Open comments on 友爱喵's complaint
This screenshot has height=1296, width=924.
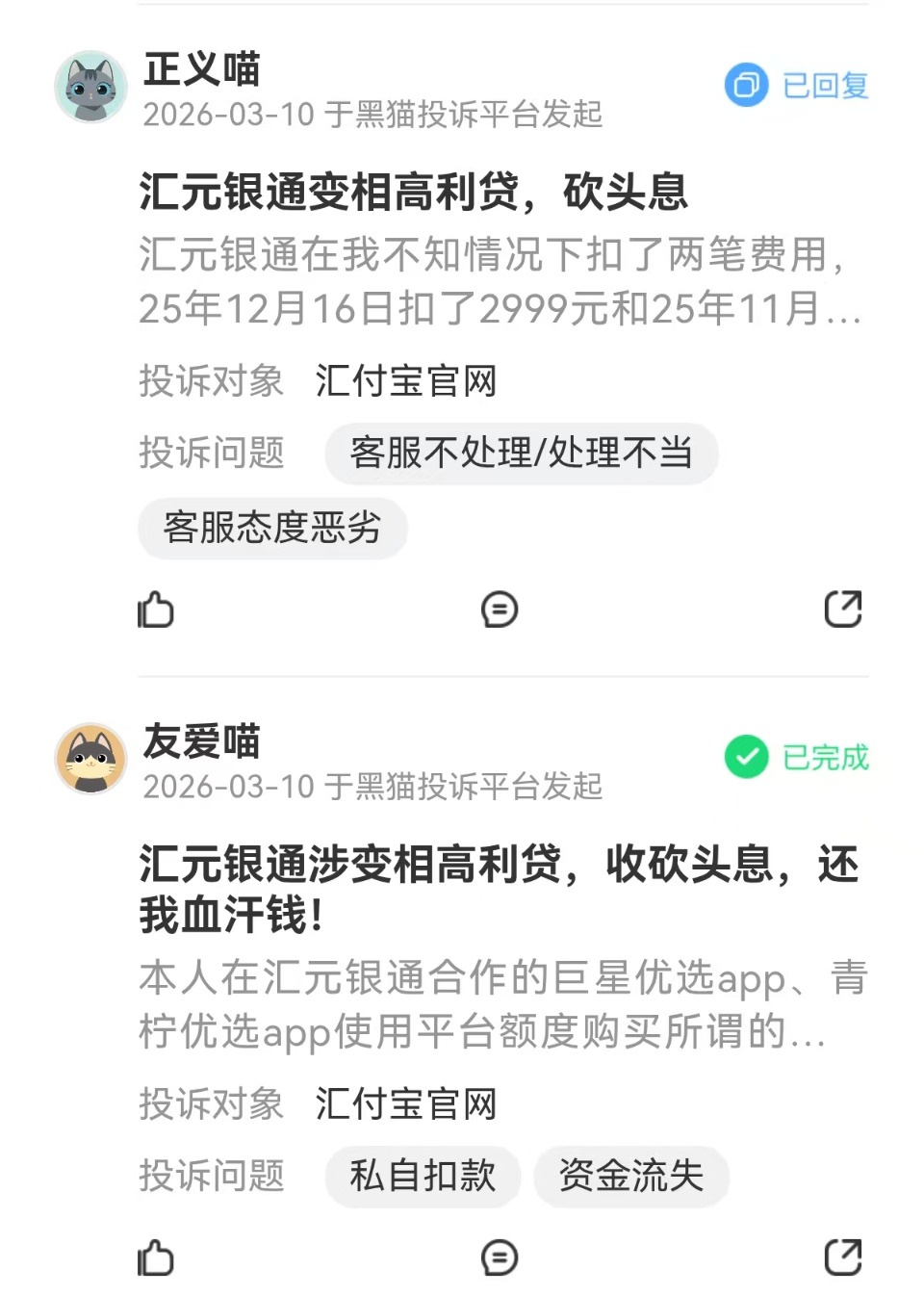click(x=500, y=1257)
